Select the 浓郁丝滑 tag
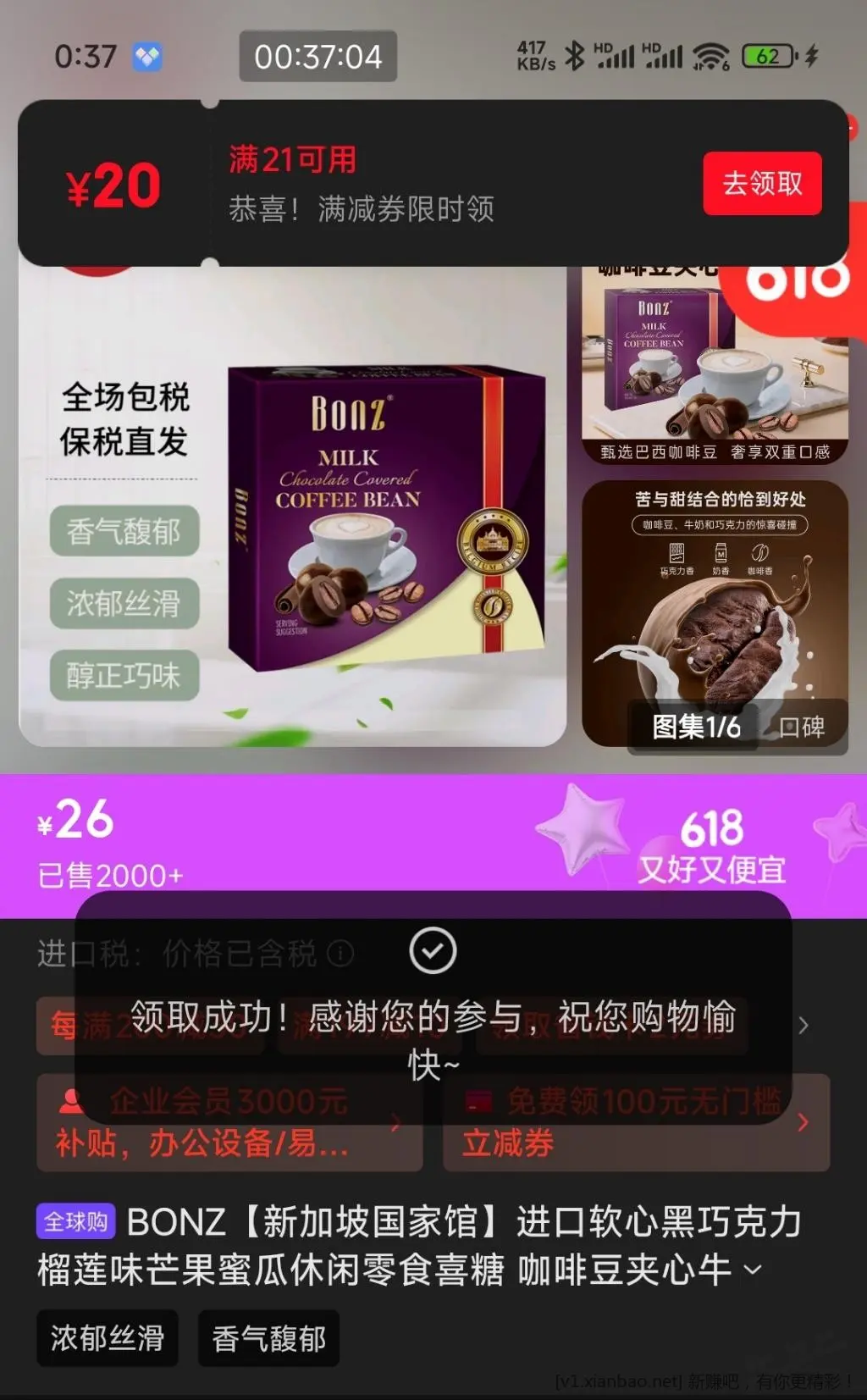 pos(108,1338)
